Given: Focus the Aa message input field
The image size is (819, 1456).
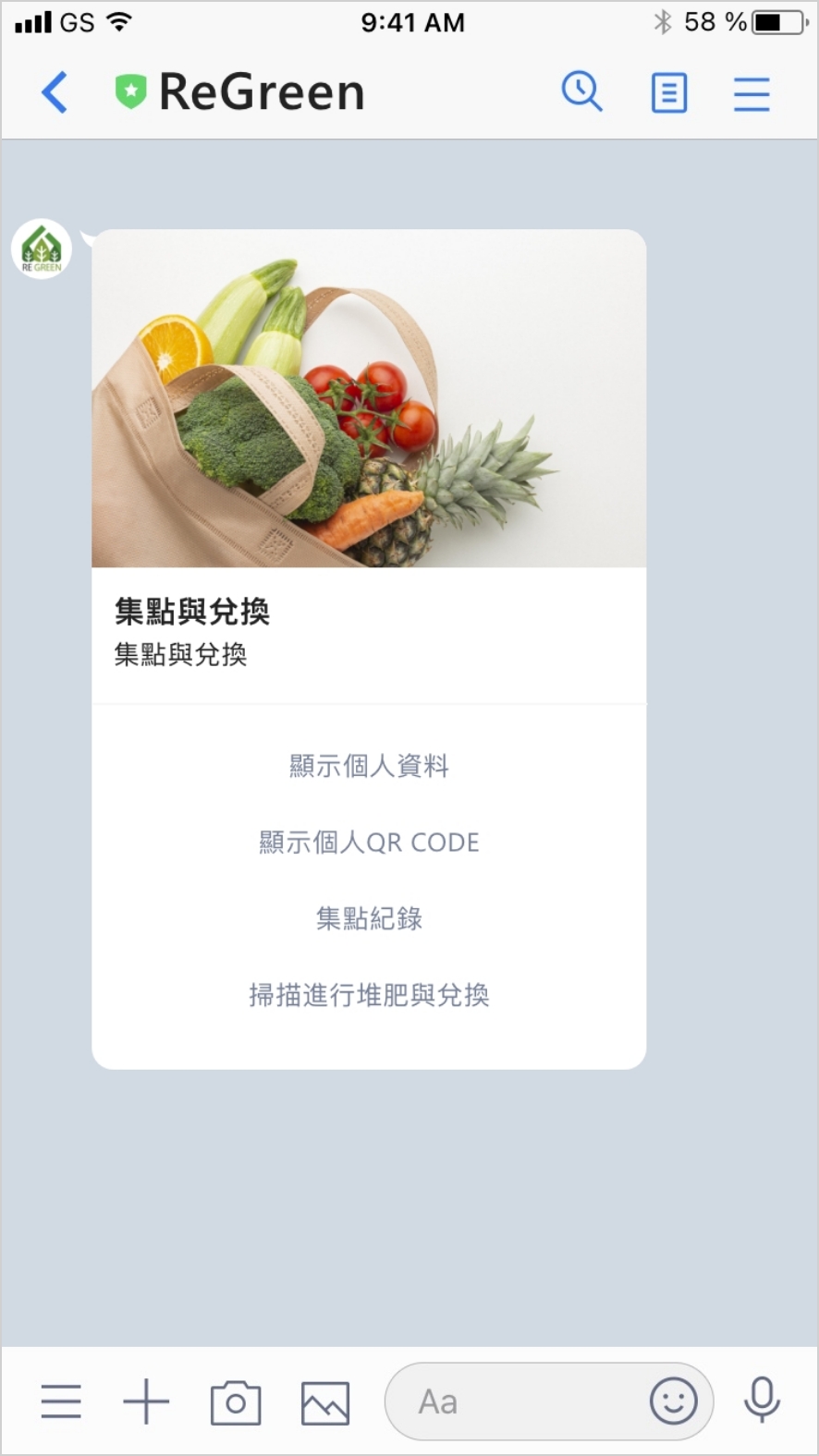Looking at the screenshot, I should tap(518, 1402).
